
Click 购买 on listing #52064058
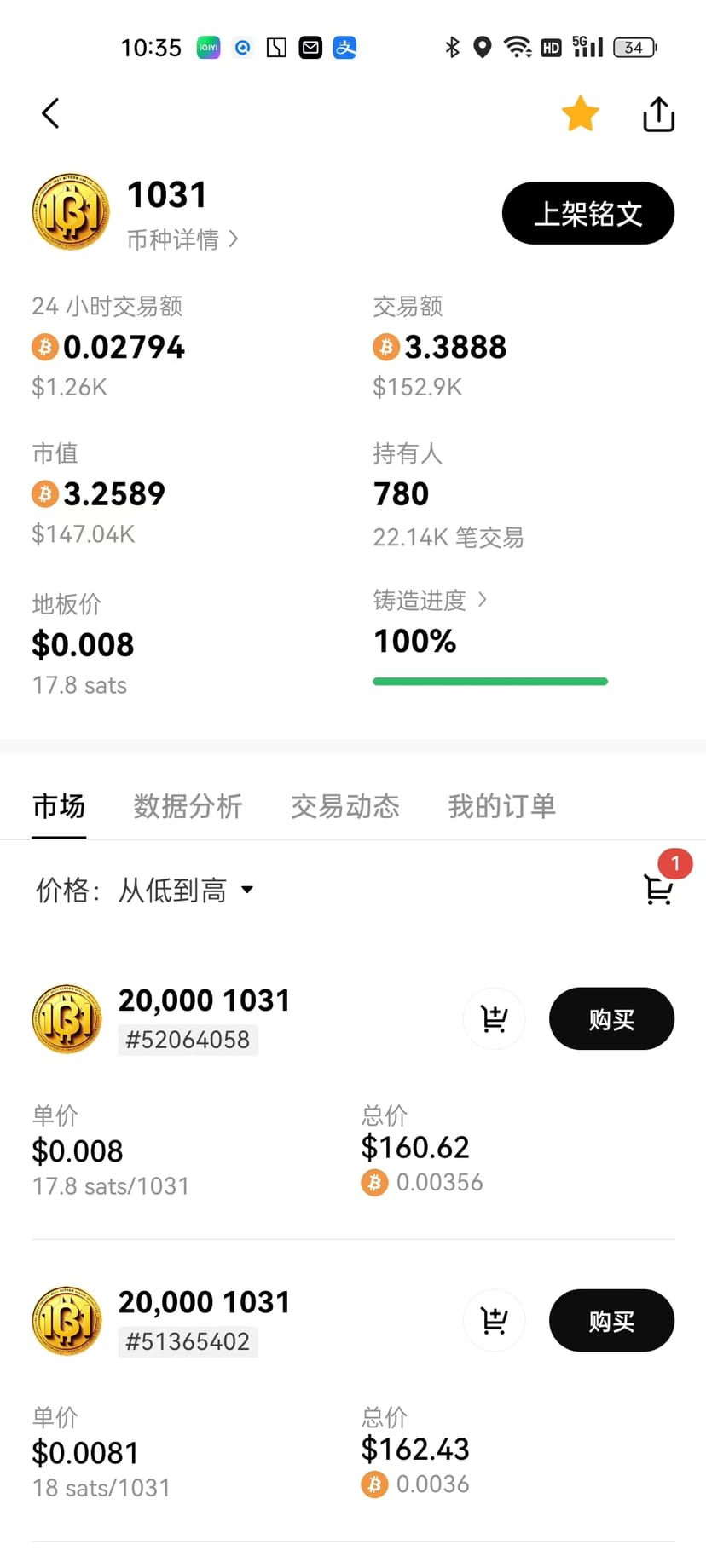coord(611,1018)
